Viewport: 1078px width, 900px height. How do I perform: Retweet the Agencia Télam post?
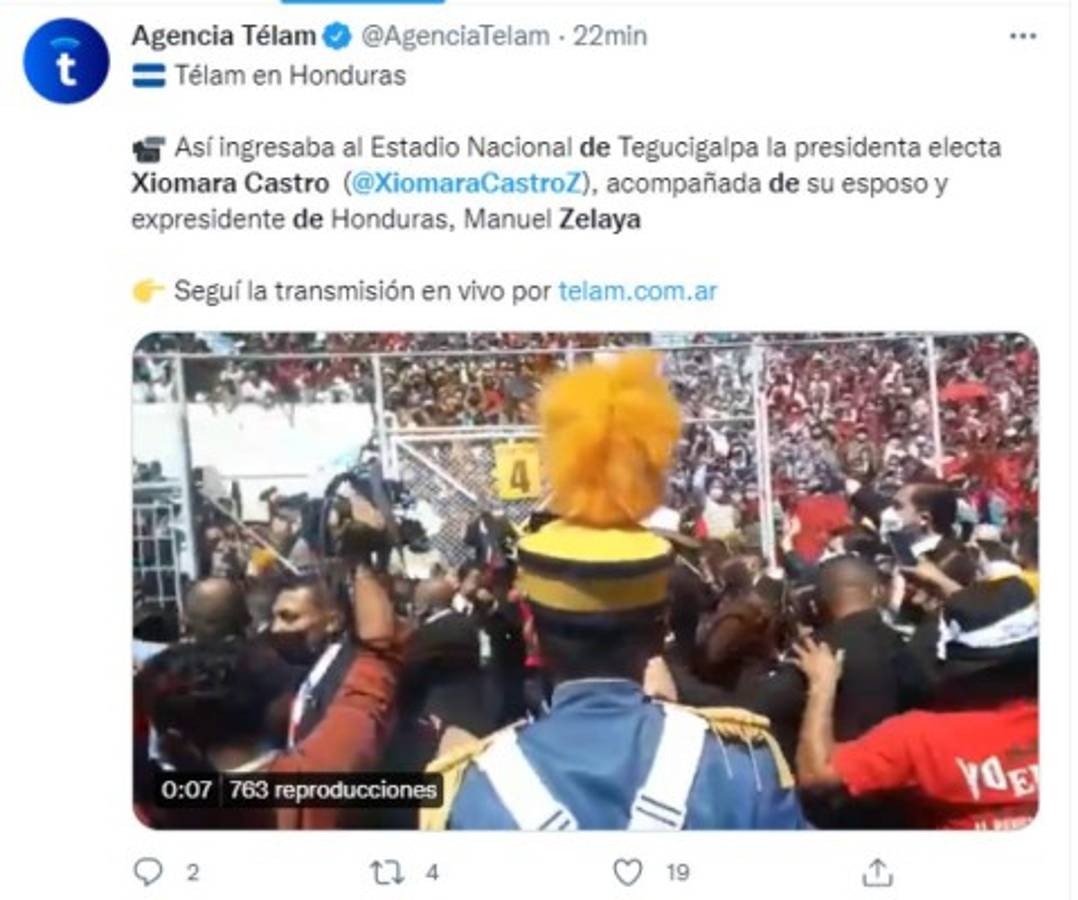[387, 872]
